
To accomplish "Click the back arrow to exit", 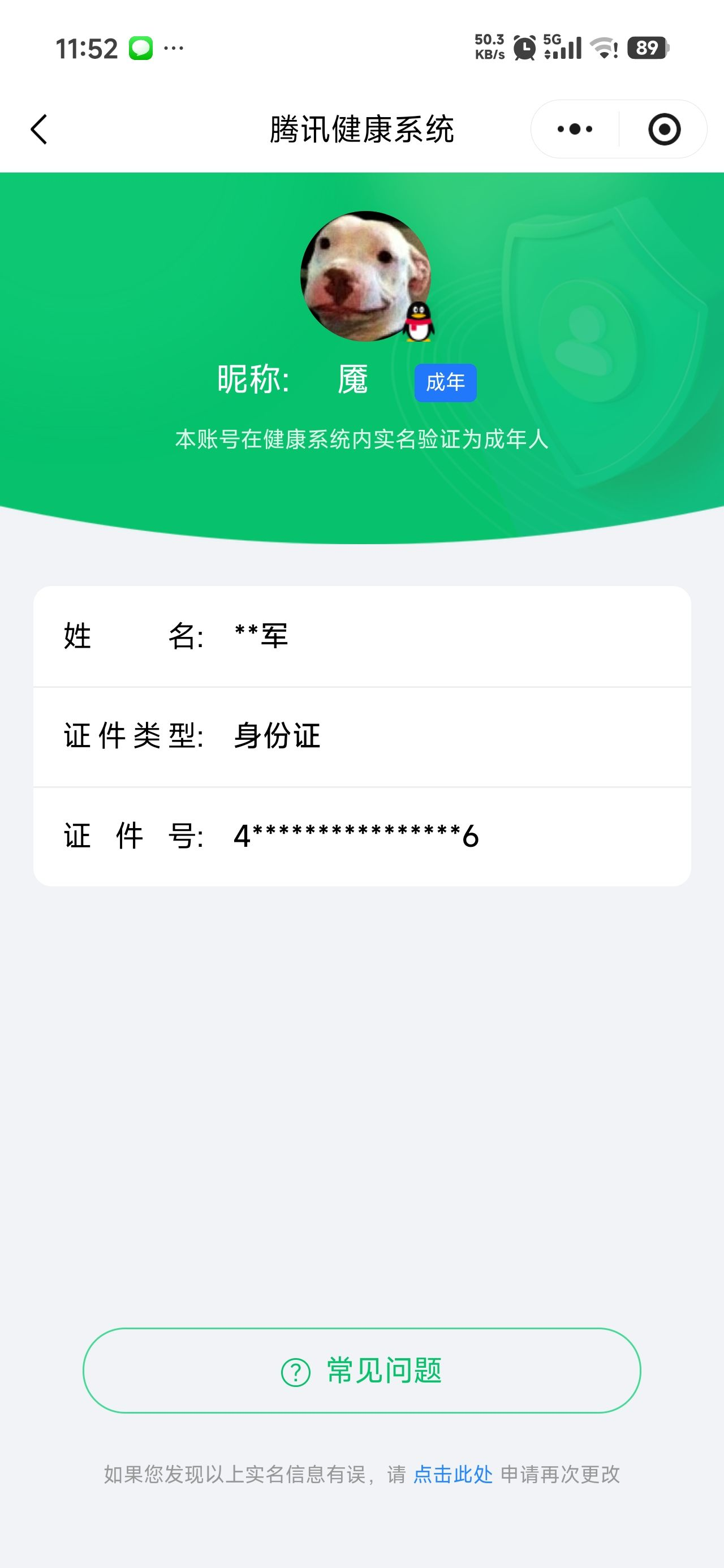I will pyautogui.click(x=39, y=128).
